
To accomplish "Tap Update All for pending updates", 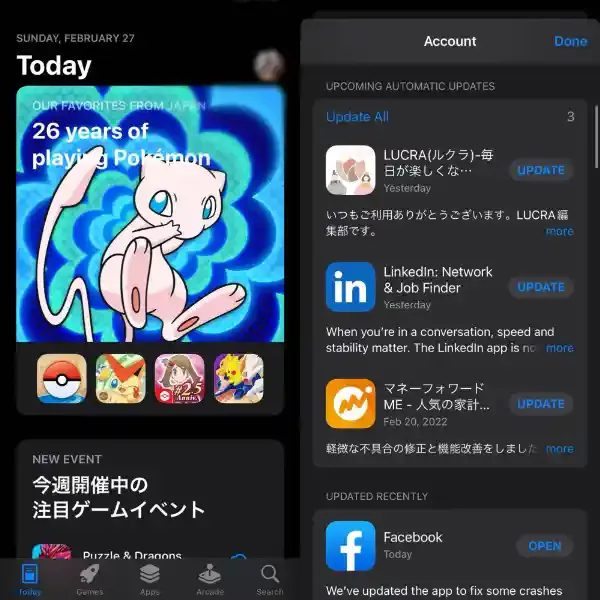I will coord(357,117).
